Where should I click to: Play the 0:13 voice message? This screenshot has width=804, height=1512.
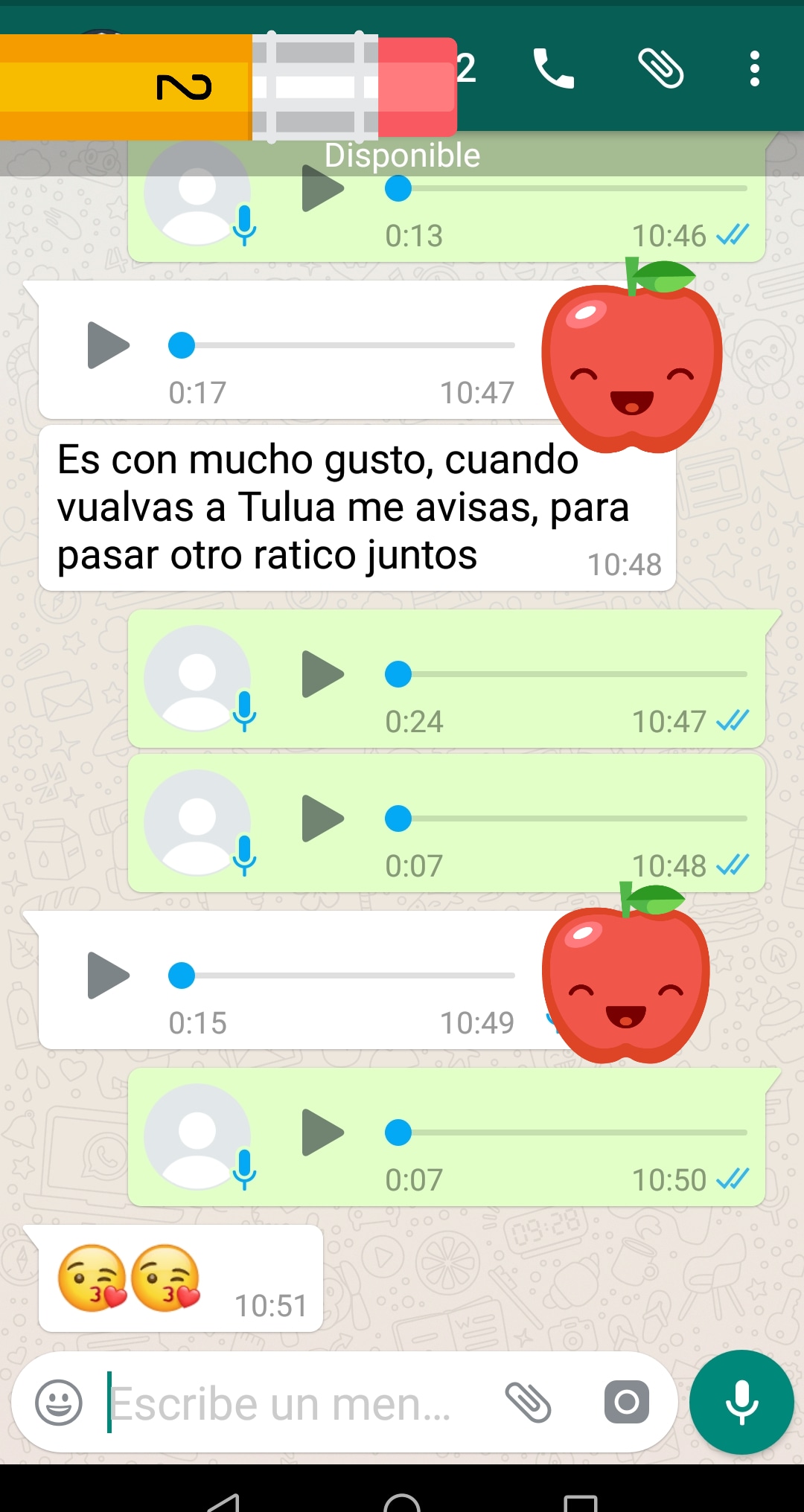click(x=322, y=189)
